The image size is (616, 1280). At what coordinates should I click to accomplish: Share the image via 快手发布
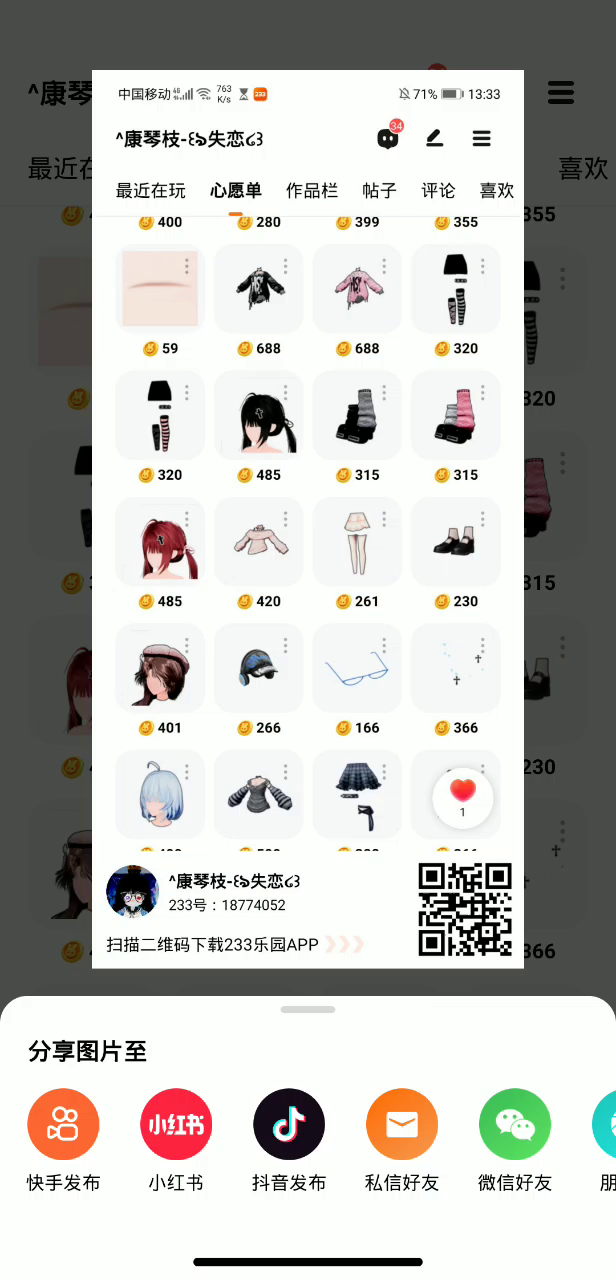pos(63,1124)
